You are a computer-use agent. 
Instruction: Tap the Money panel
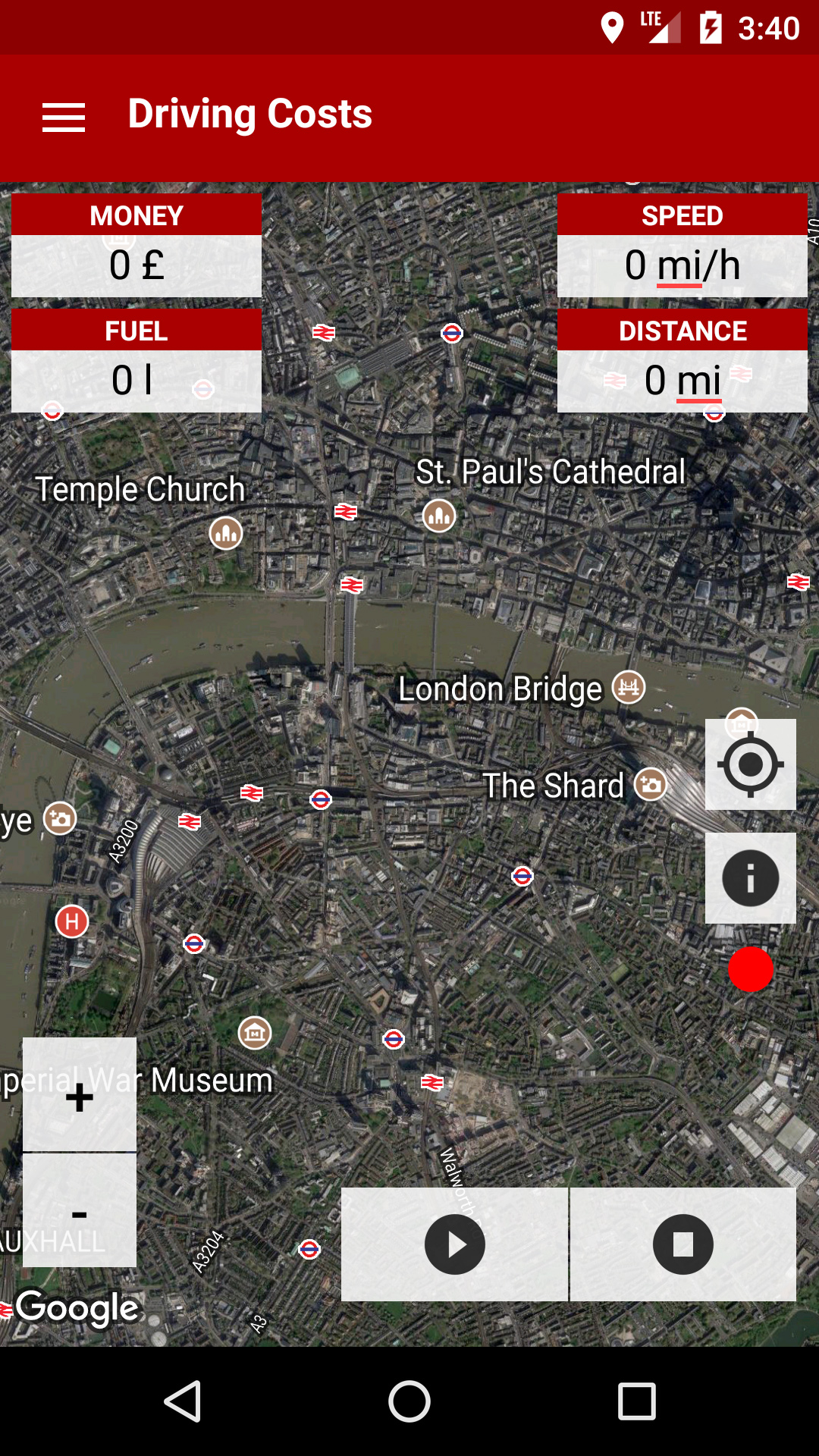[x=136, y=246]
